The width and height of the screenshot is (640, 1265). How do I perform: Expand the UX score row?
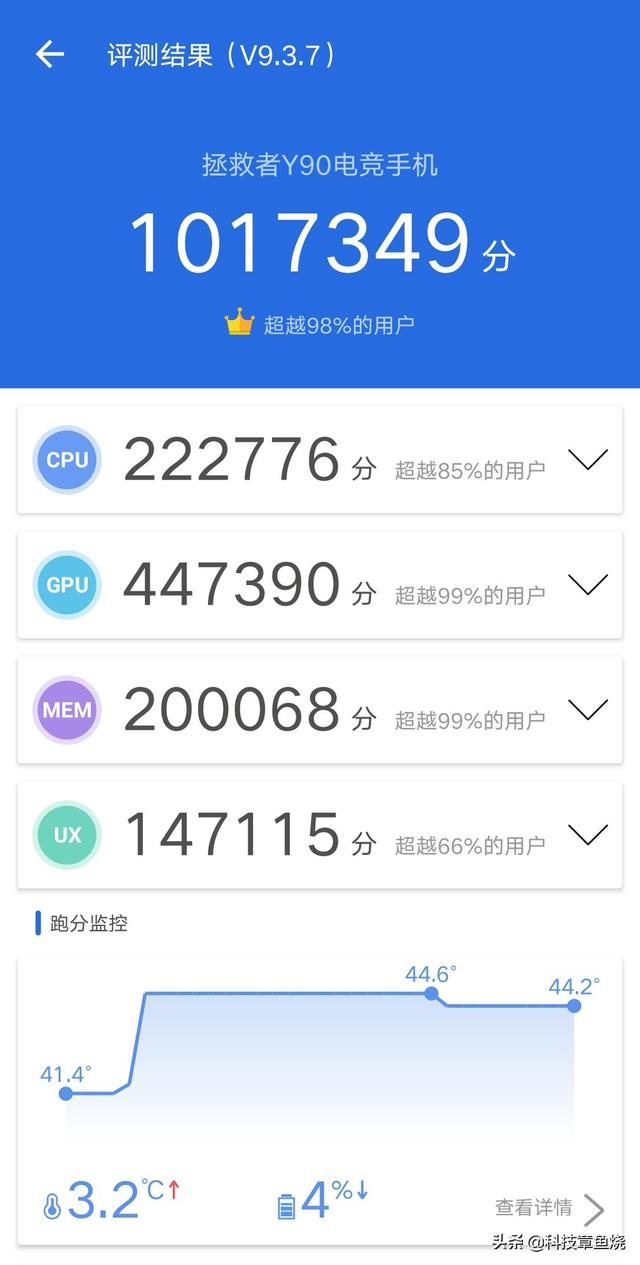point(587,834)
